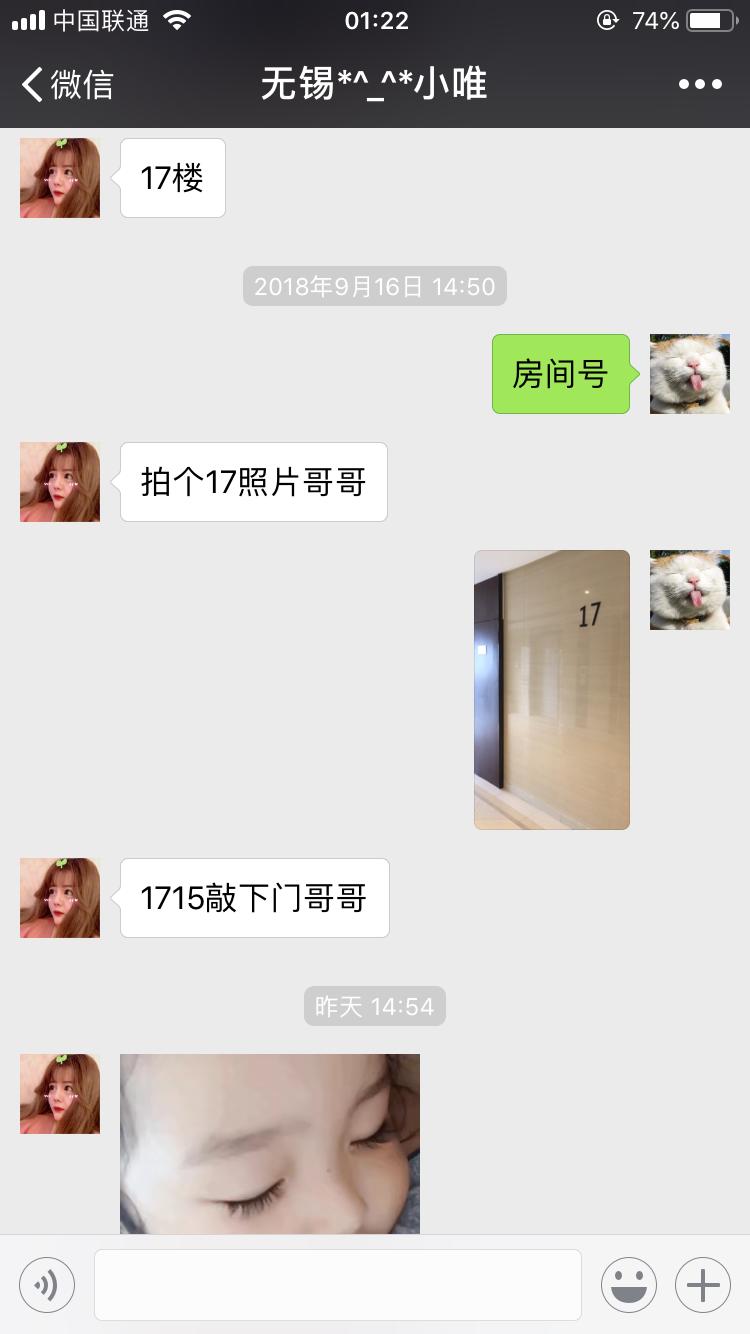Go back to the 微信 chat list
The width and height of the screenshot is (750, 1334).
pyautogui.click(x=66, y=85)
